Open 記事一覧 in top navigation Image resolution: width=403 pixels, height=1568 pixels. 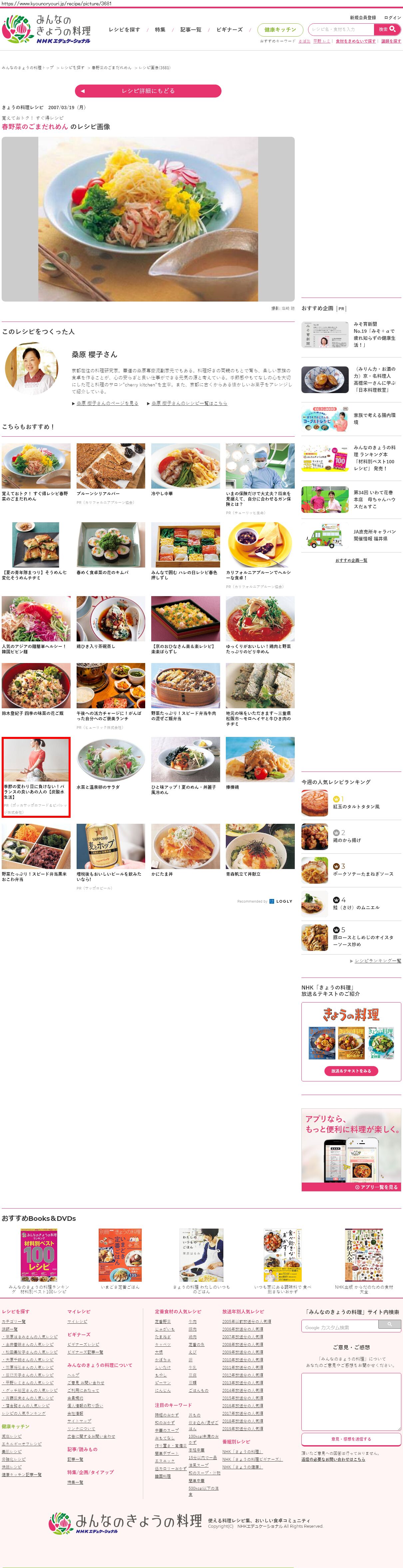click(191, 30)
